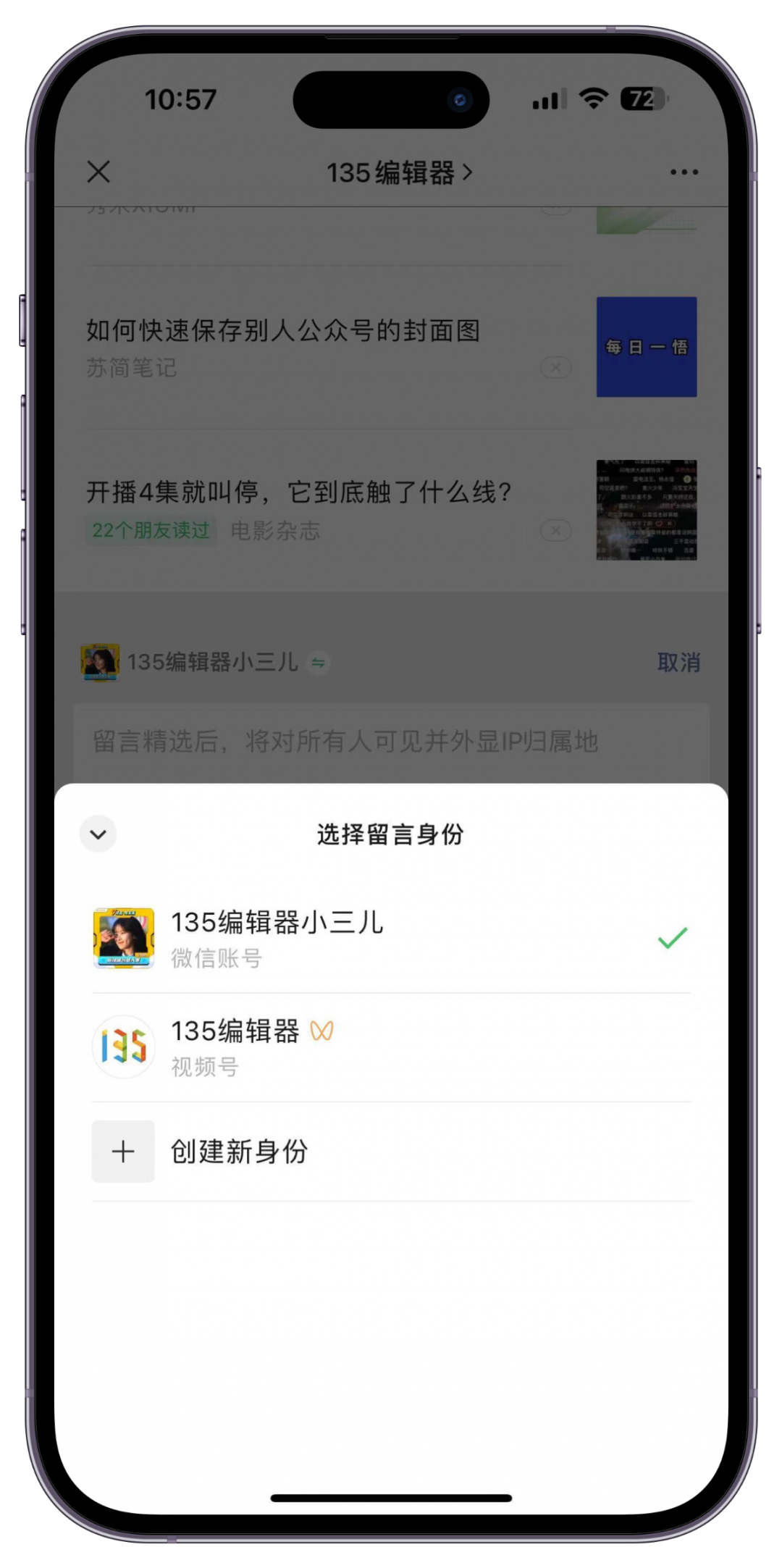The width and height of the screenshot is (782, 1568).
Task: Dismiss the 苏简笔记 article recommendation
Action: pos(555,368)
